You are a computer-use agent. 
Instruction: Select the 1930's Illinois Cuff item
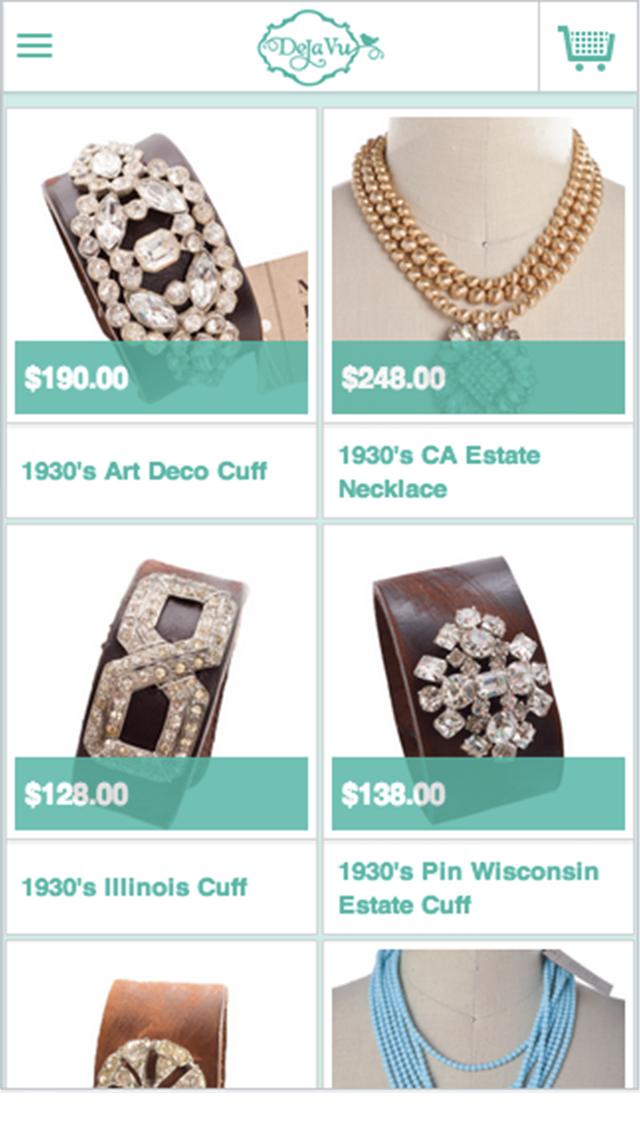(161, 680)
